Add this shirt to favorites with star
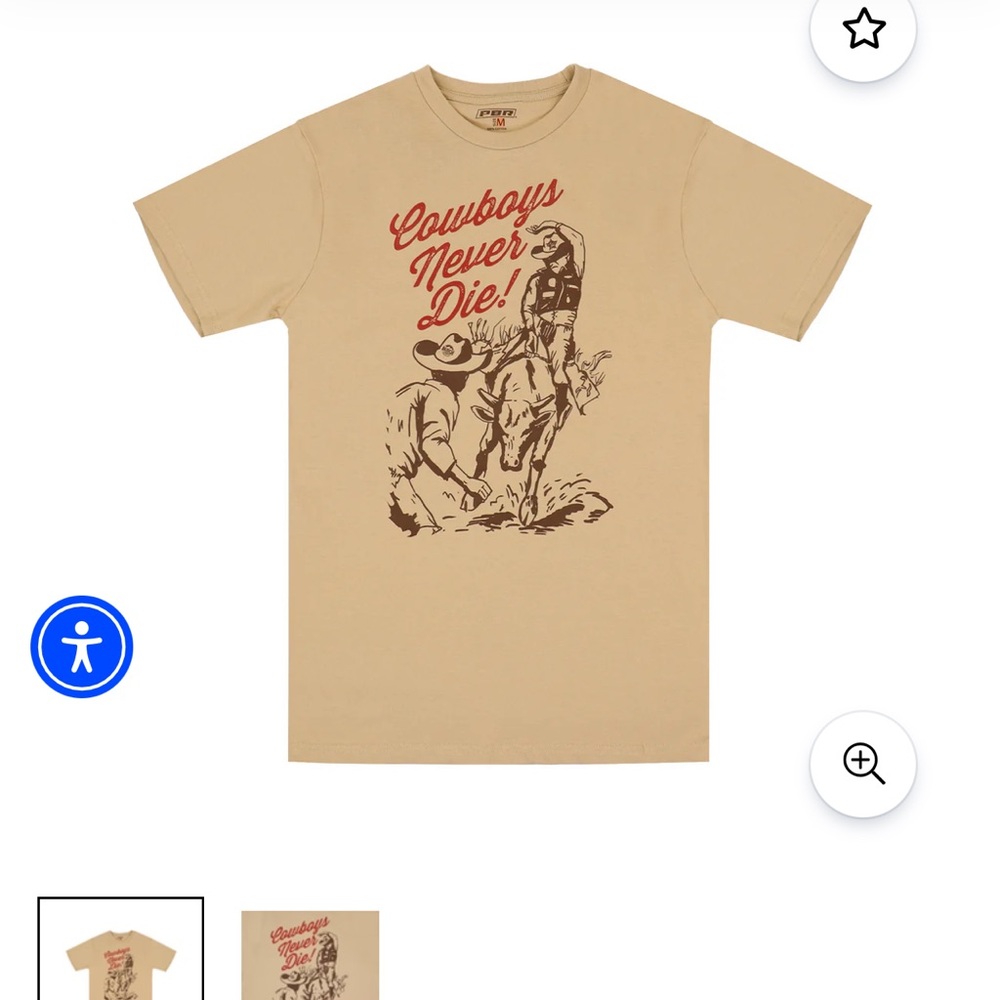 pos(863,29)
